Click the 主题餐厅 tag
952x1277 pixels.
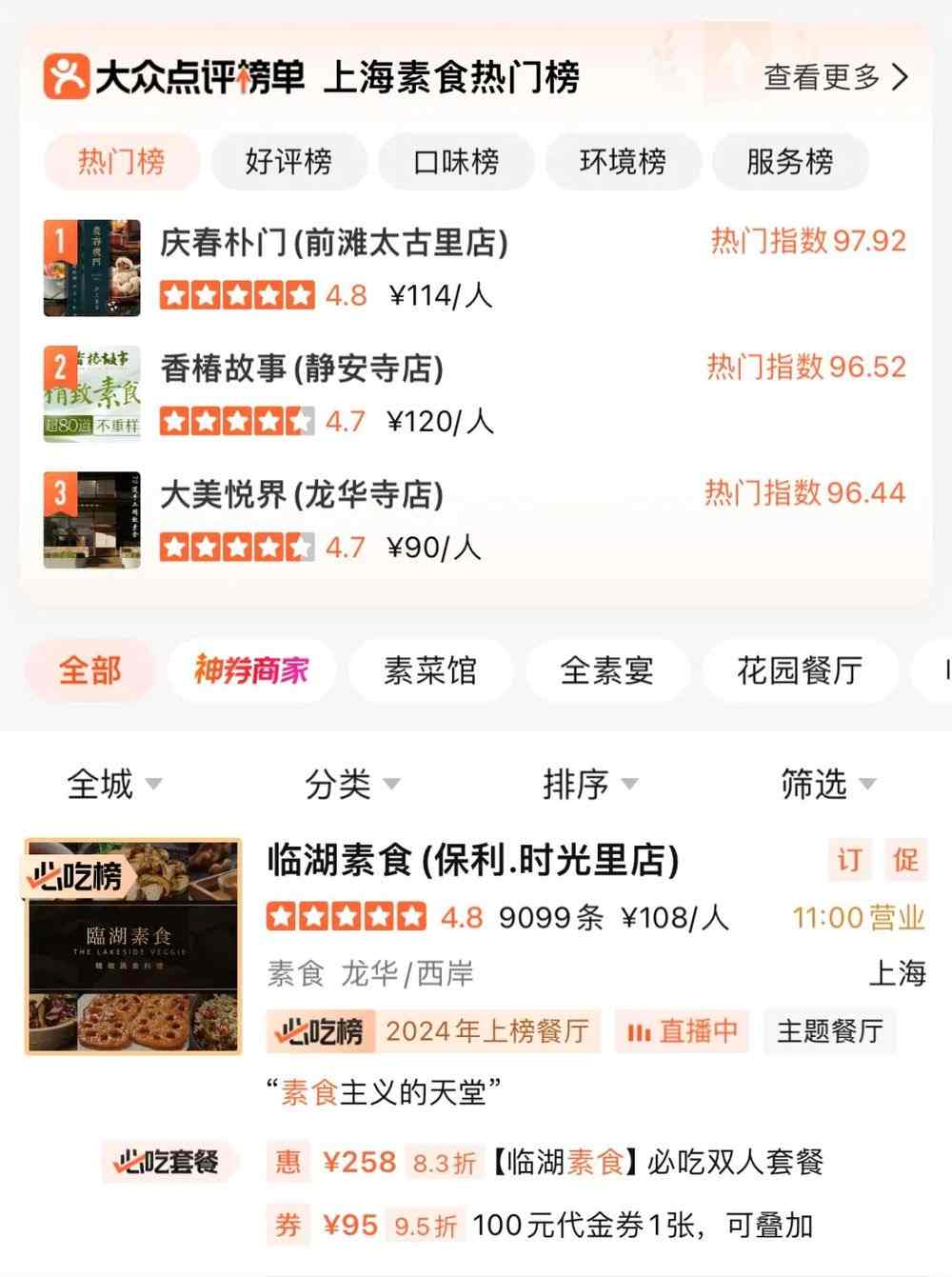830,1031
